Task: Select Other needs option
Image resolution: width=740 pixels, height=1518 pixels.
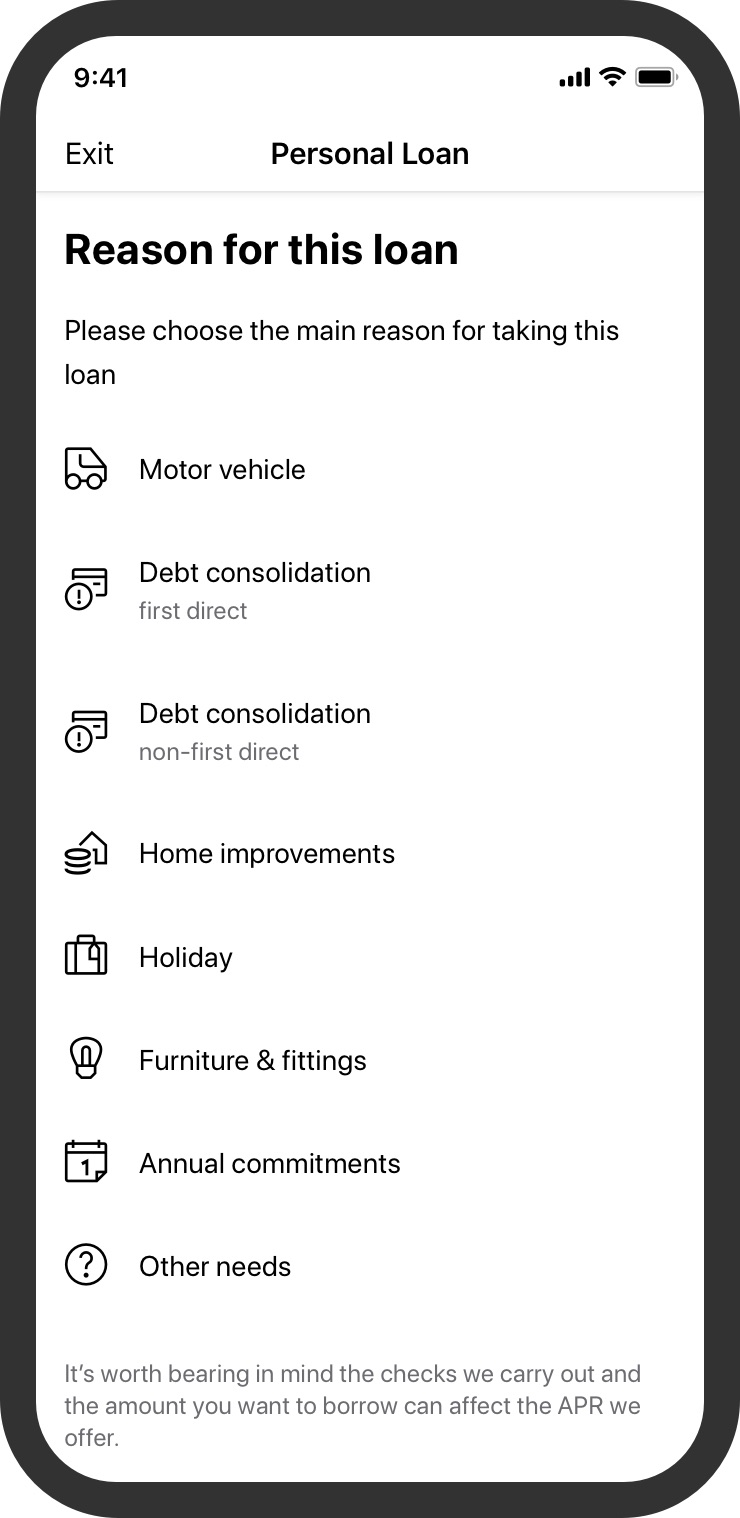Action: [215, 1267]
